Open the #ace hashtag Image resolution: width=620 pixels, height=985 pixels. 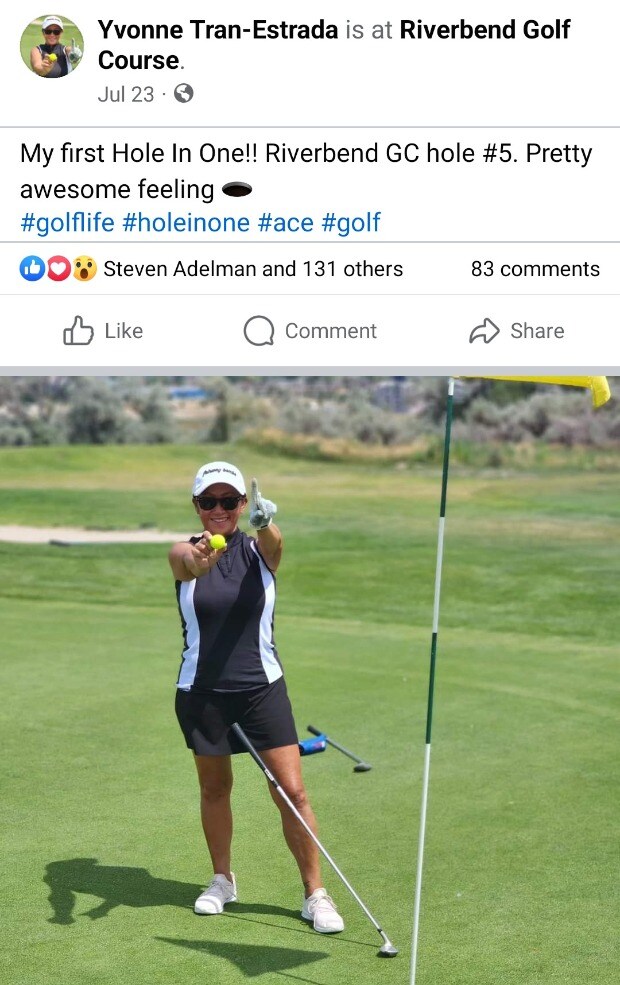pos(285,222)
